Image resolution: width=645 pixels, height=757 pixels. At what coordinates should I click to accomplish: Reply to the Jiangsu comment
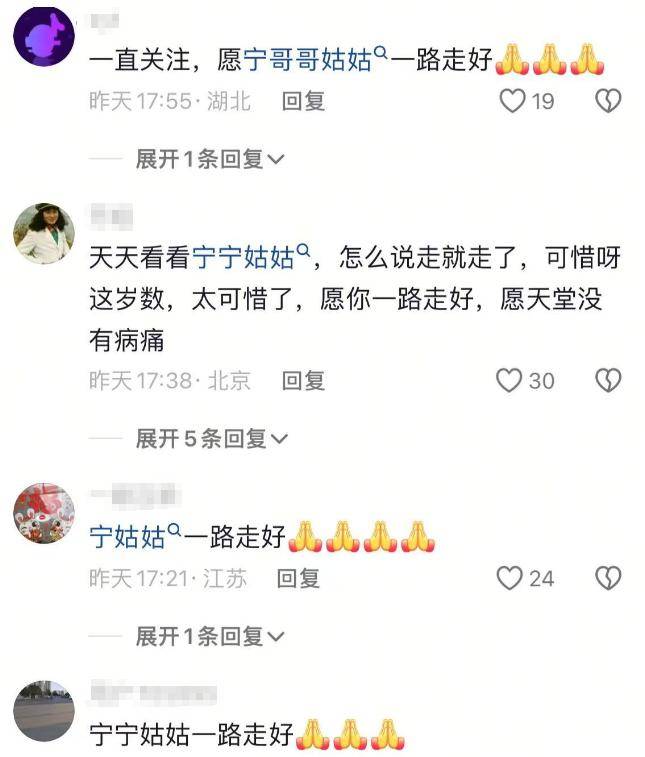pos(297,578)
